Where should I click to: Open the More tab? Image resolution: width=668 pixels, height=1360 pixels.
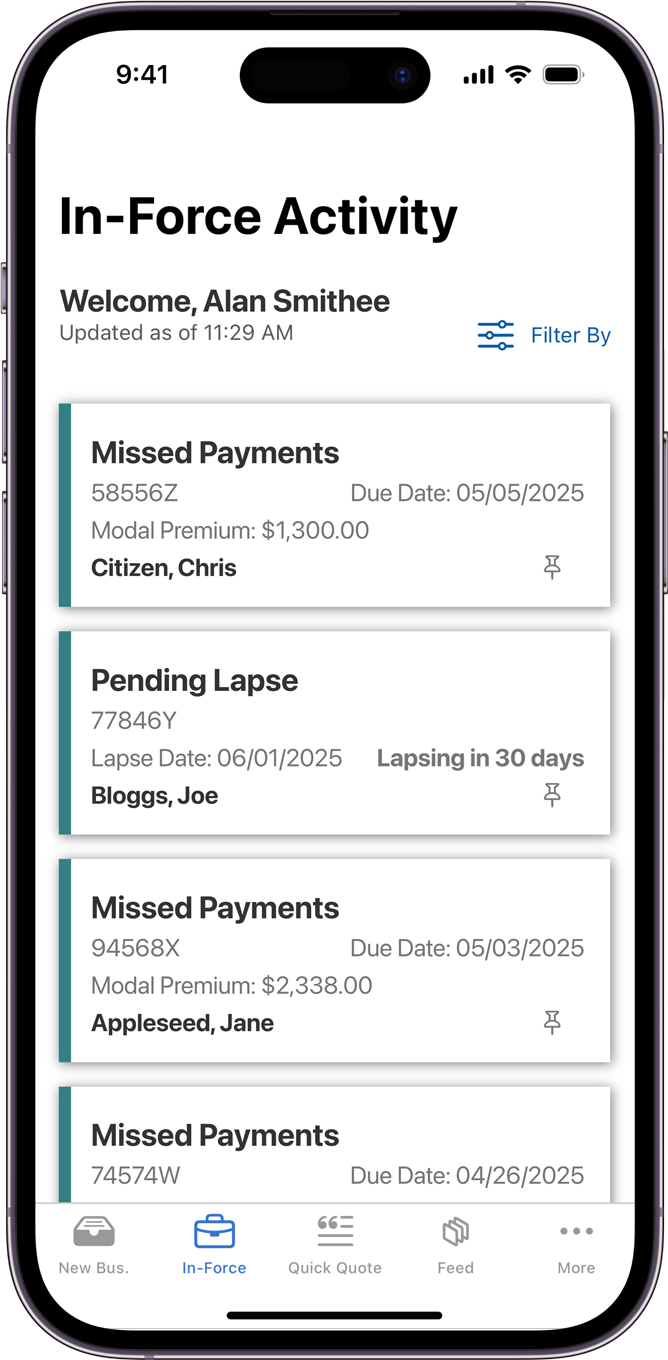pos(576,1244)
